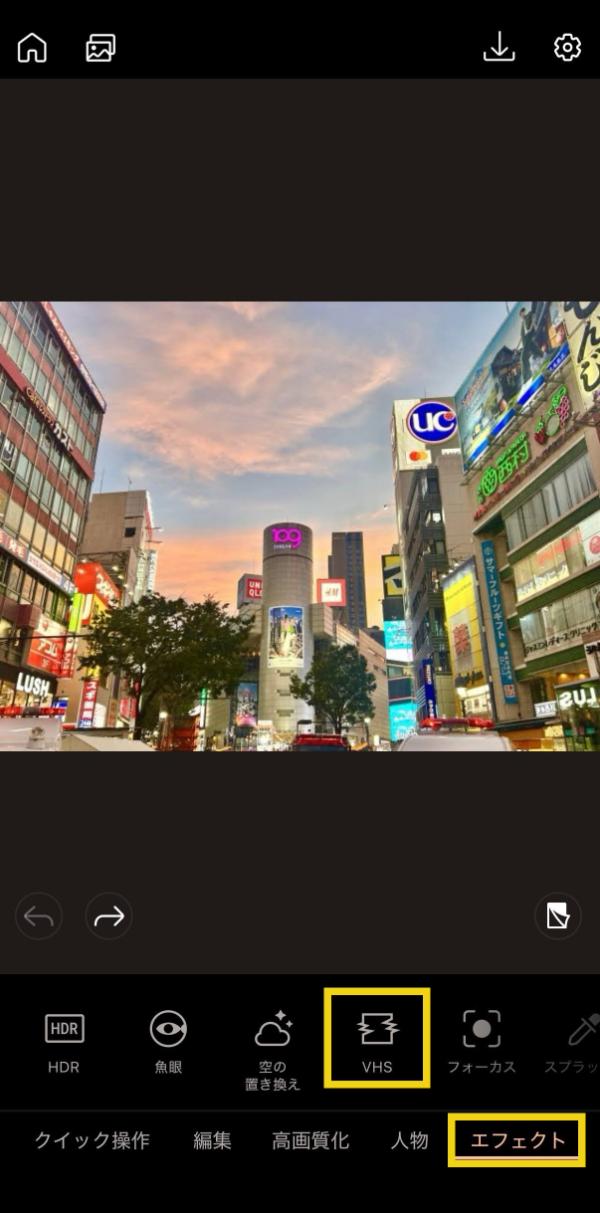Viewport: 600px width, 1213px height.
Task: Compare with the original image
Action: point(558,916)
